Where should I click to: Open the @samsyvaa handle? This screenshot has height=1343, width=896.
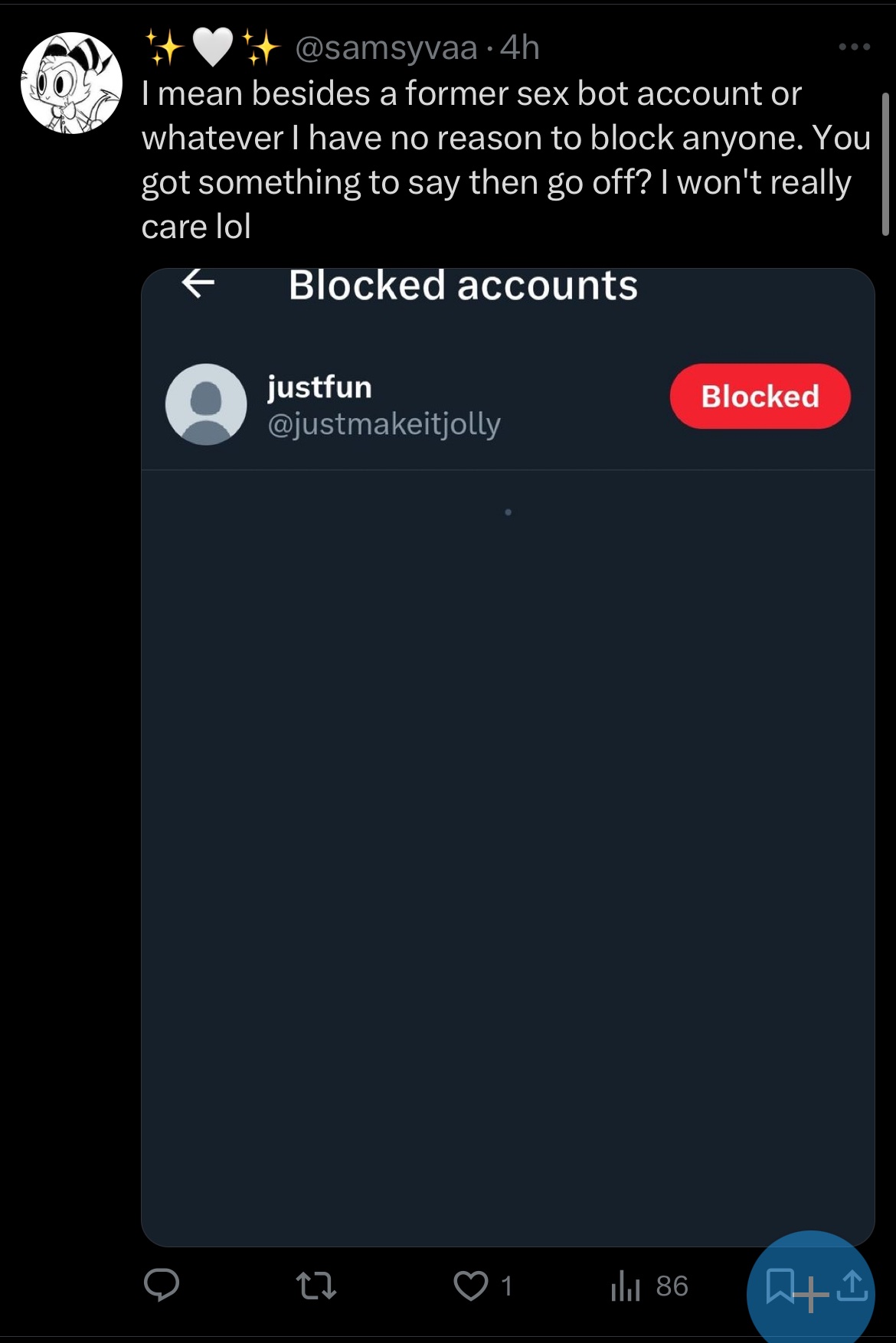click(386, 47)
